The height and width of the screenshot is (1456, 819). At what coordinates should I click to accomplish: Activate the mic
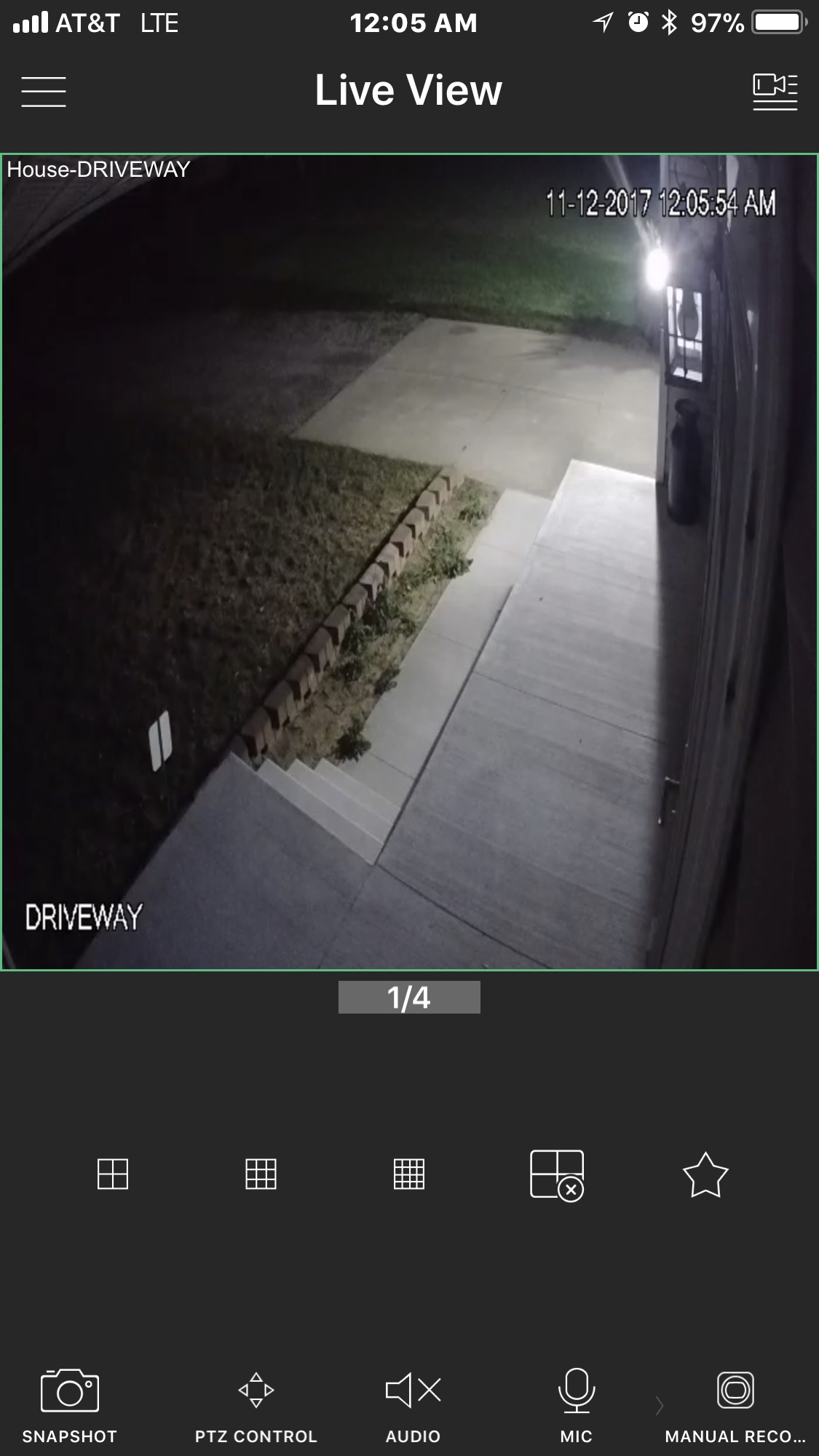pyautogui.click(x=576, y=1404)
